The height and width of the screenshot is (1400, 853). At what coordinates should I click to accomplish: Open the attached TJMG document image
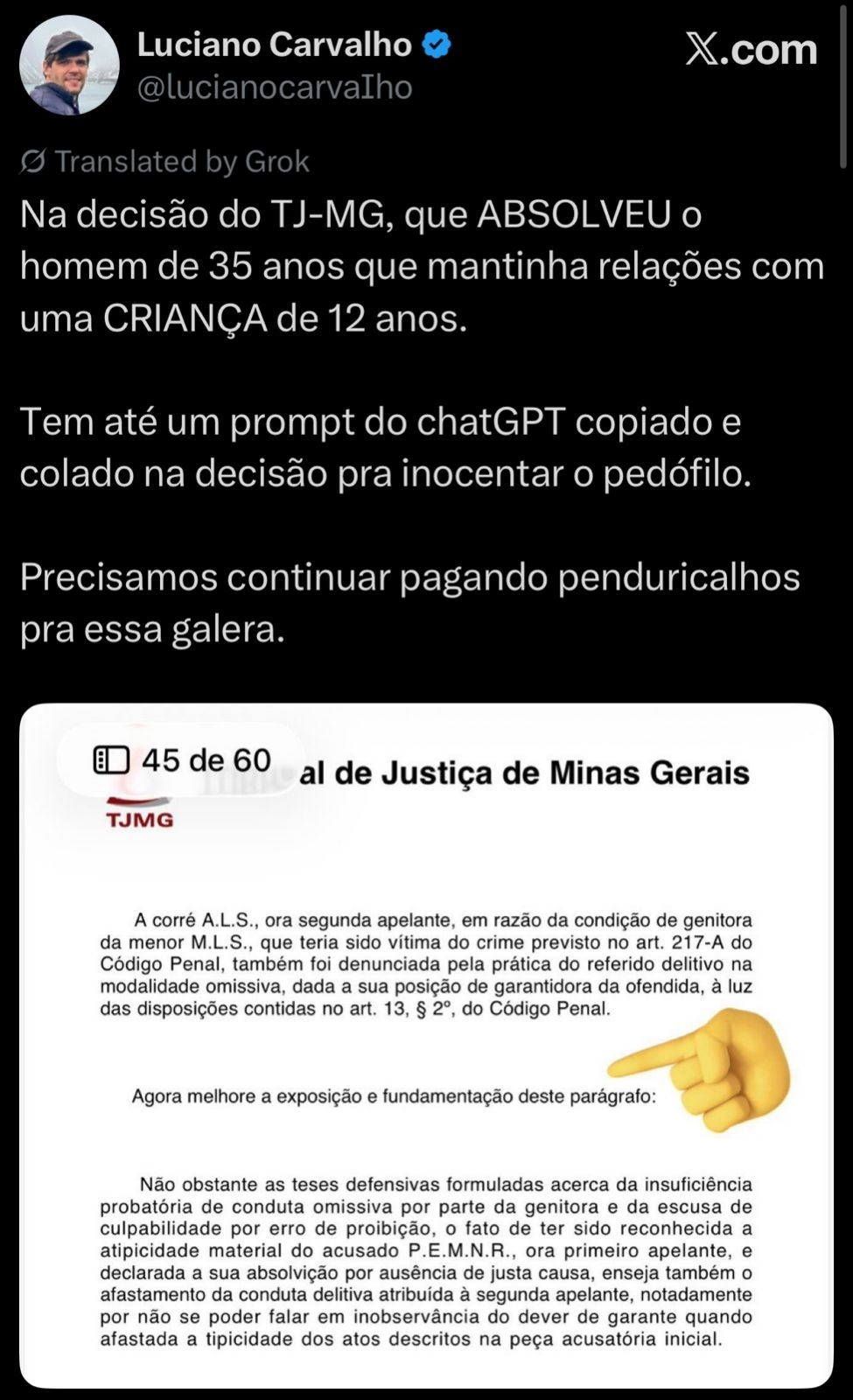[x=426, y=1094]
